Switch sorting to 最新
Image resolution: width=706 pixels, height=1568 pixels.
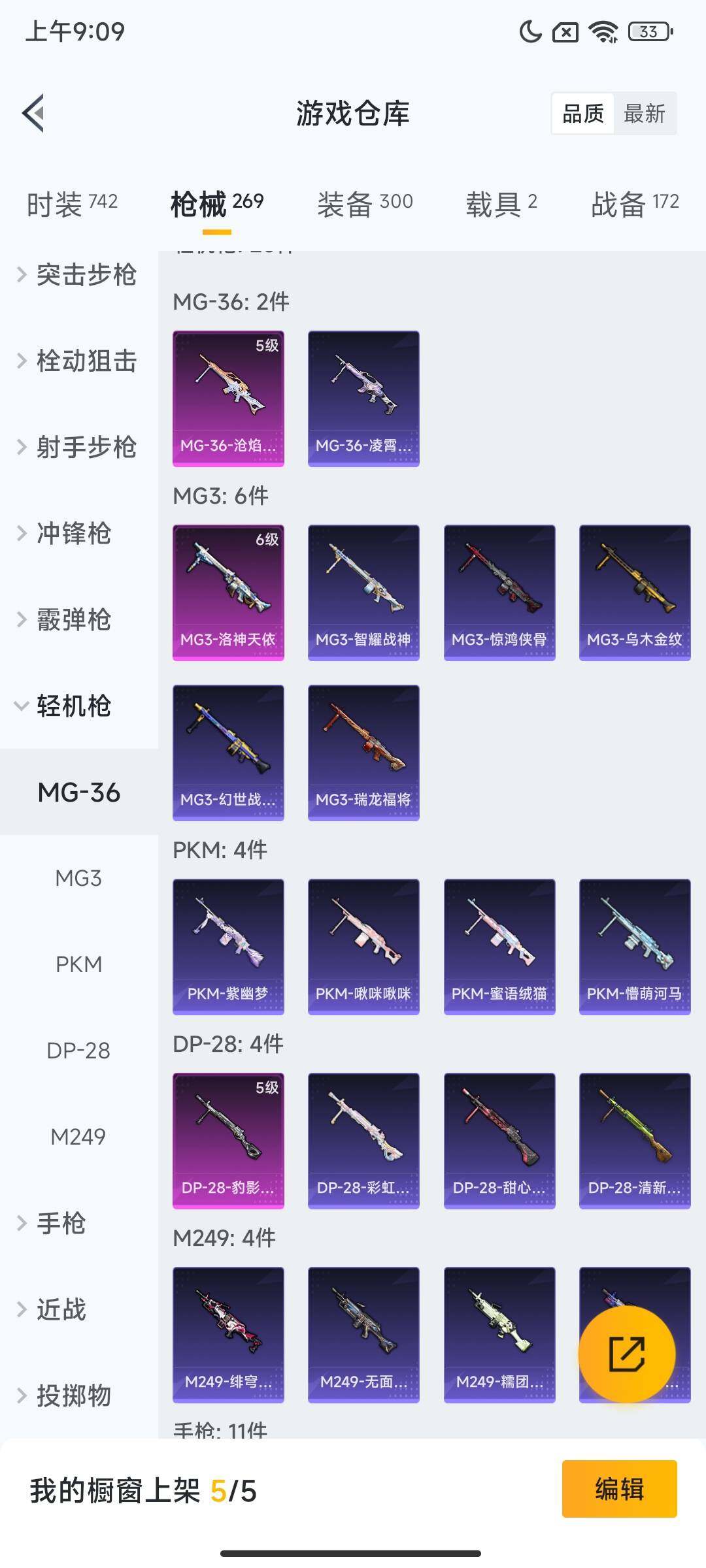pyautogui.click(x=645, y=114)
